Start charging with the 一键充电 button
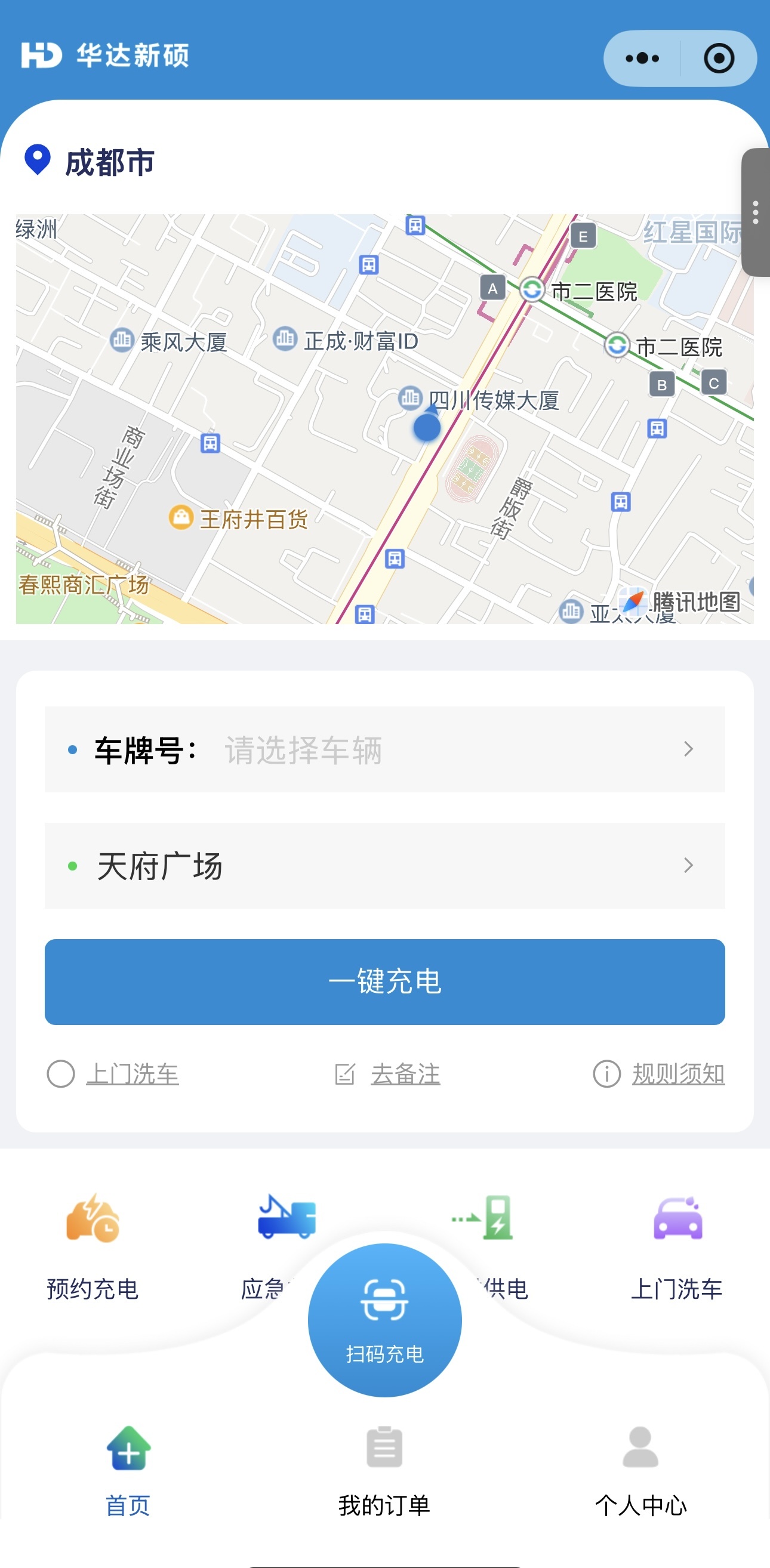Viewport: 770px width, 1568px height. [385, 982]
